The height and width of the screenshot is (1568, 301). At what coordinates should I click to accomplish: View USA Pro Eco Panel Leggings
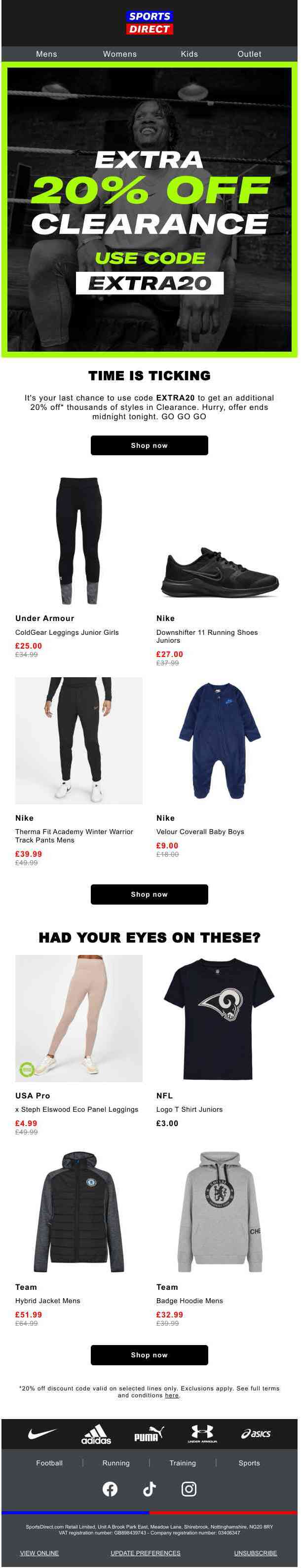(x=78, y=1019)
